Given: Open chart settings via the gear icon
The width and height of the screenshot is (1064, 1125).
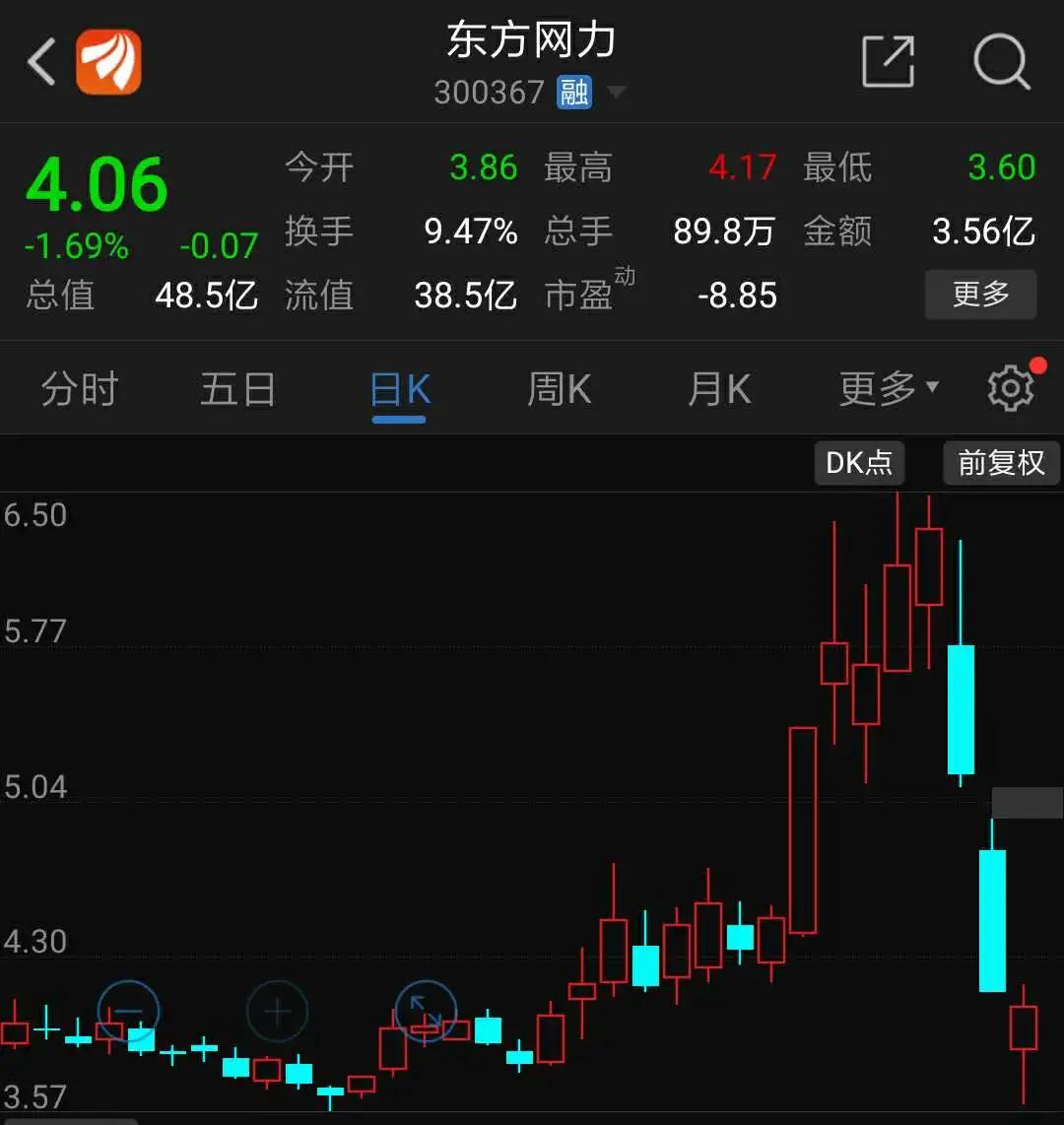Looking at the screenshot, I should pyautogui.click(x=1009, y=387).
